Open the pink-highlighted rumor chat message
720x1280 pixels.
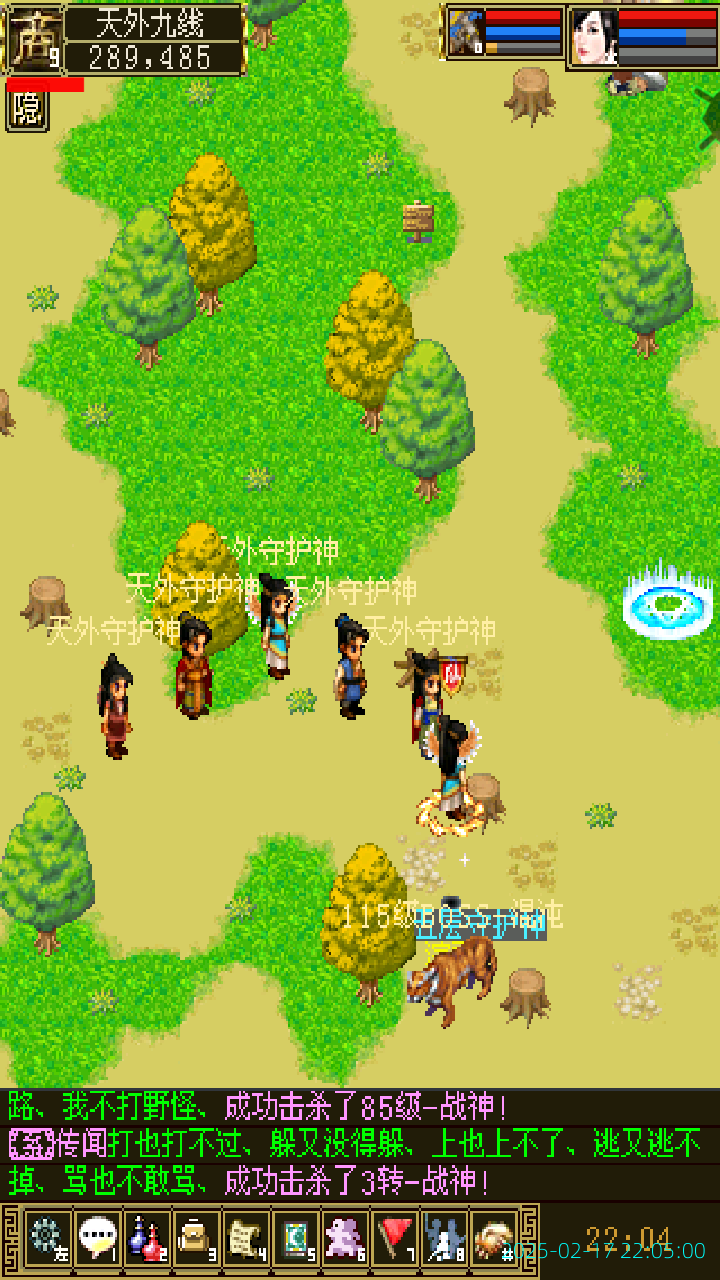360,1160
